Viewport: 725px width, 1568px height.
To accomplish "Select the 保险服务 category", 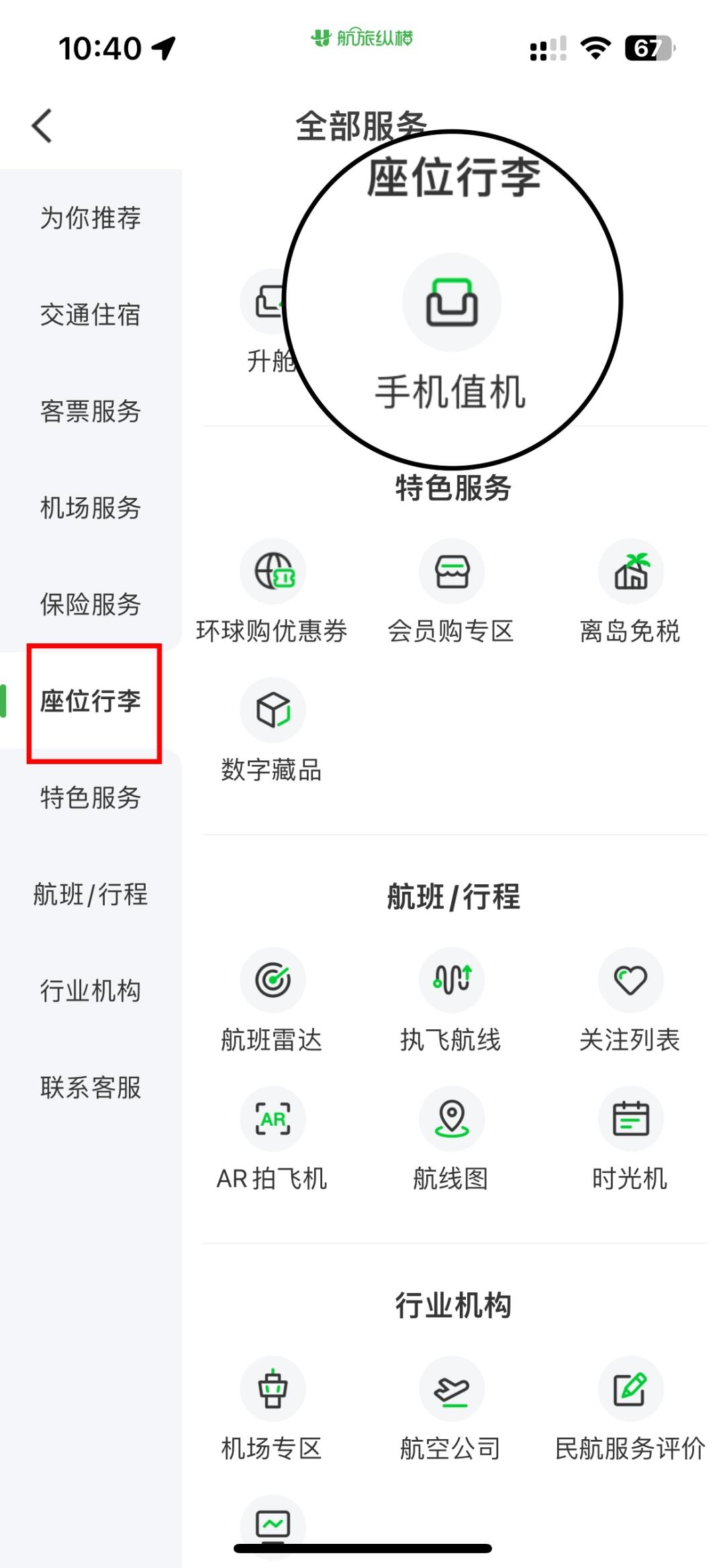I will [91, 605].
